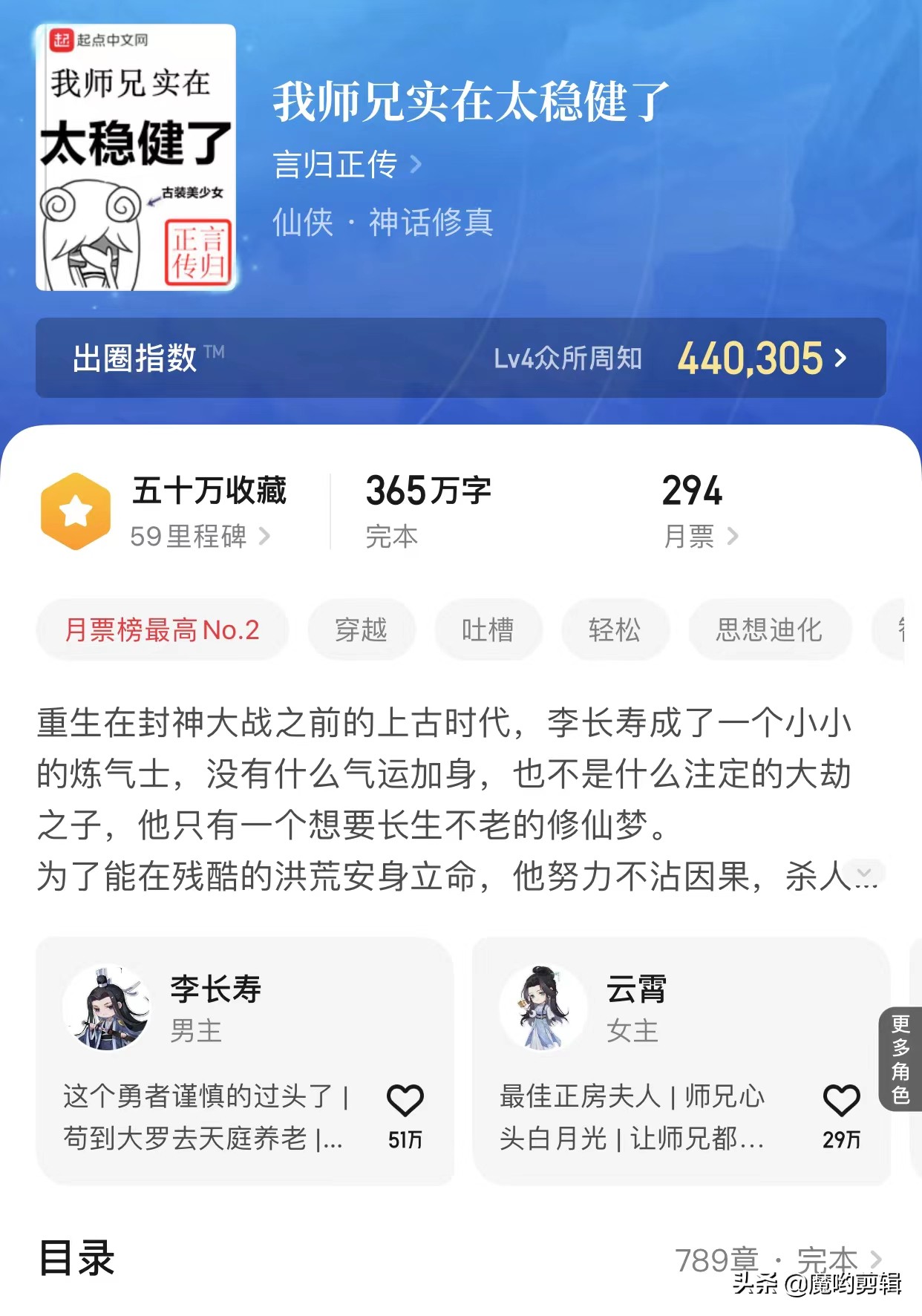Select the 吐槽 tag

(x=488, y=629)
